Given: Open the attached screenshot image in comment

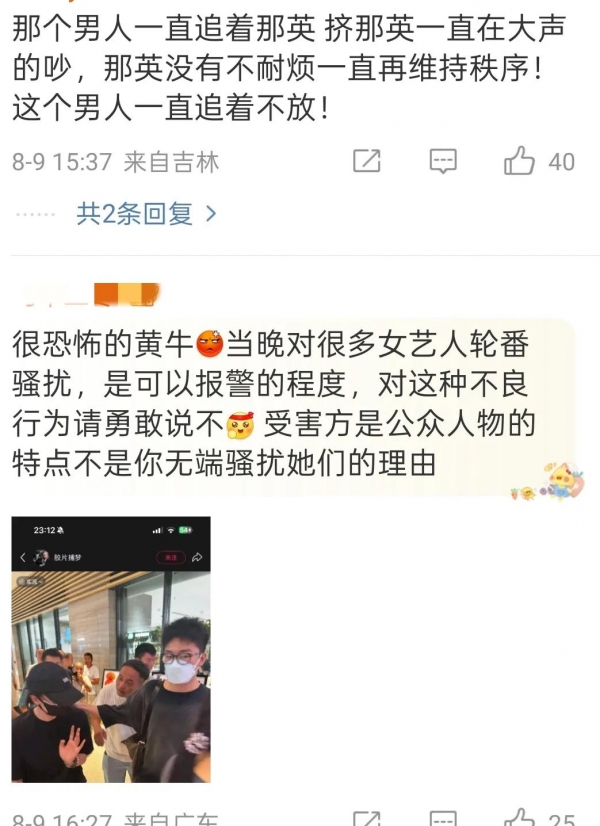Looking at the screenshot, I should (x=111, y=649).
